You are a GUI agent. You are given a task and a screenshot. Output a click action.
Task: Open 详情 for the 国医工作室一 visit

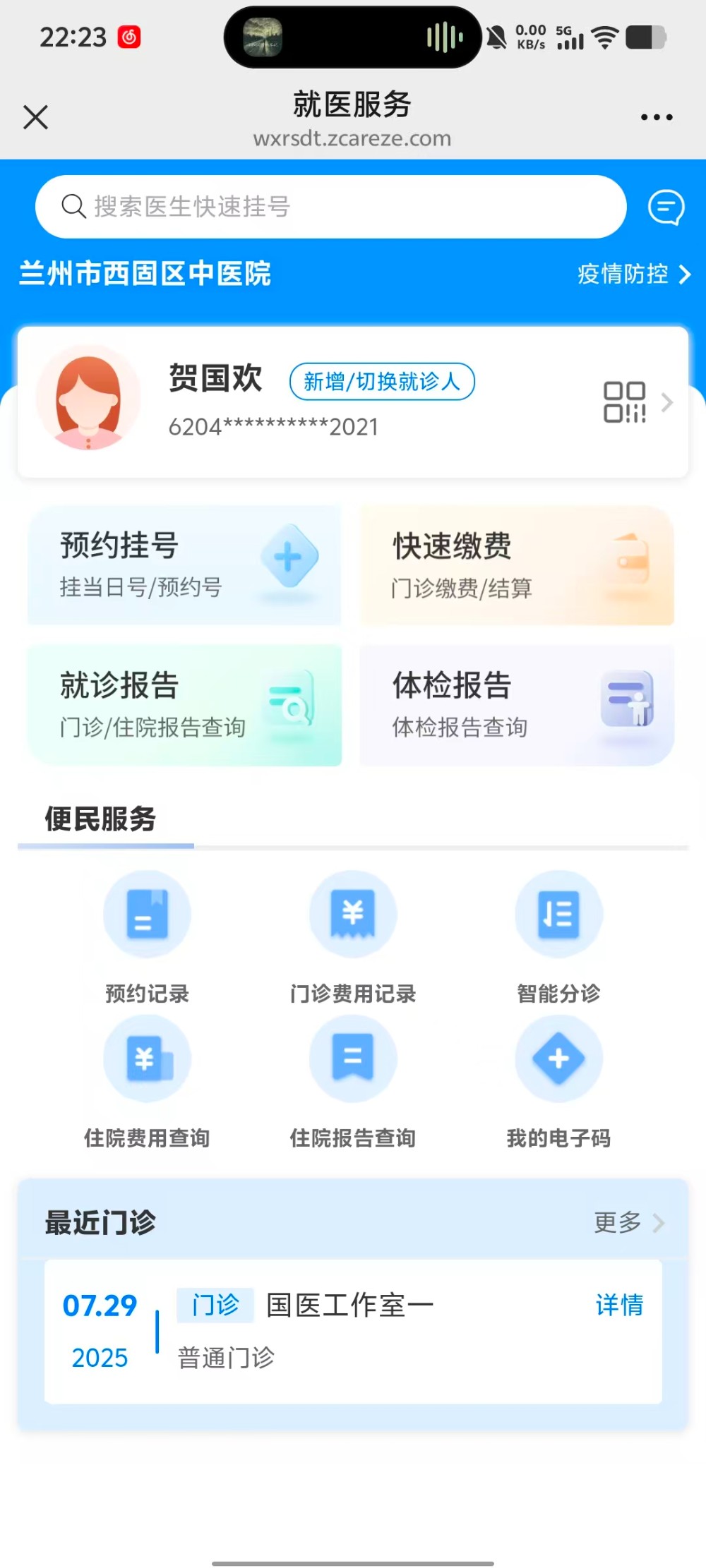pos(619,1305)
